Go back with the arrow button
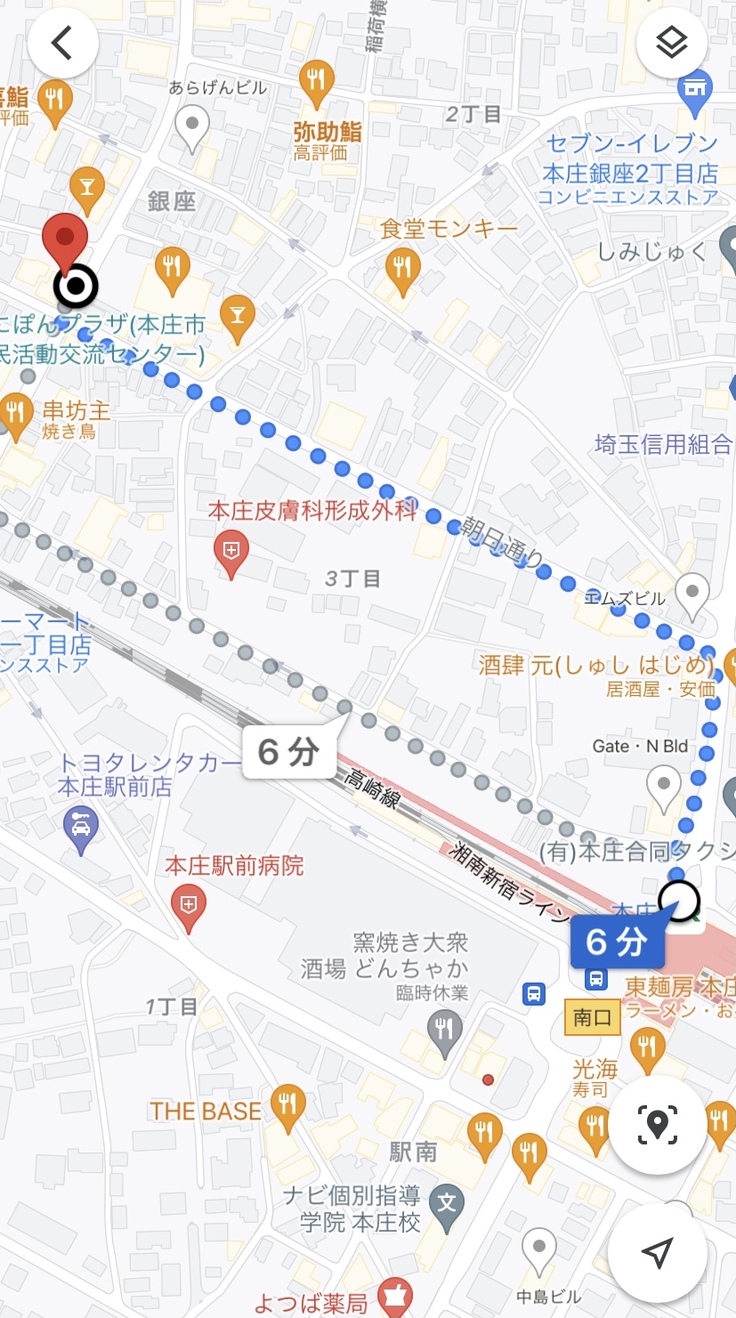 click(62, 43)
